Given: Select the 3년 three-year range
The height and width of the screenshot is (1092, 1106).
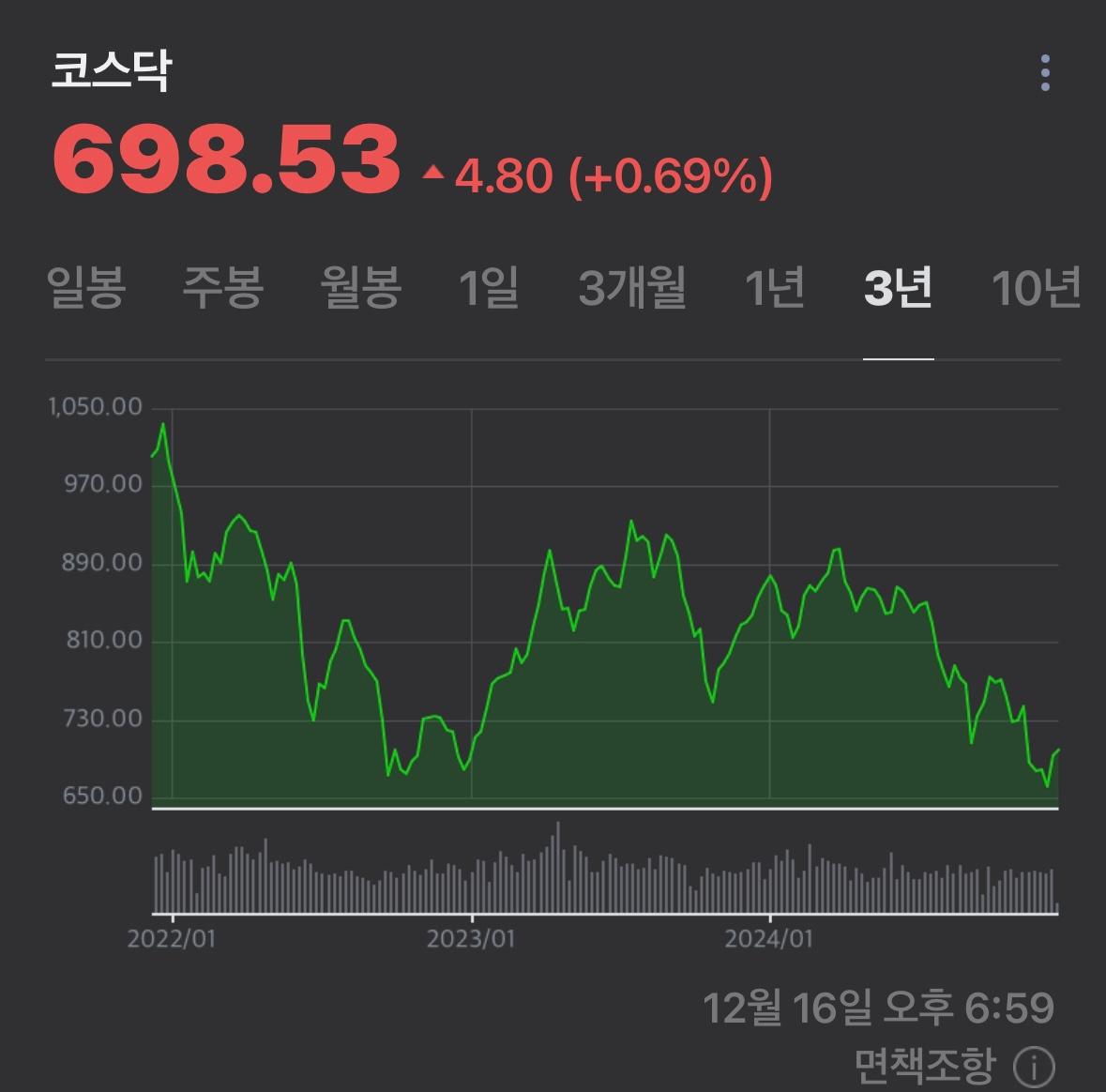Looking at the screenshot, I should coord(898,287).
